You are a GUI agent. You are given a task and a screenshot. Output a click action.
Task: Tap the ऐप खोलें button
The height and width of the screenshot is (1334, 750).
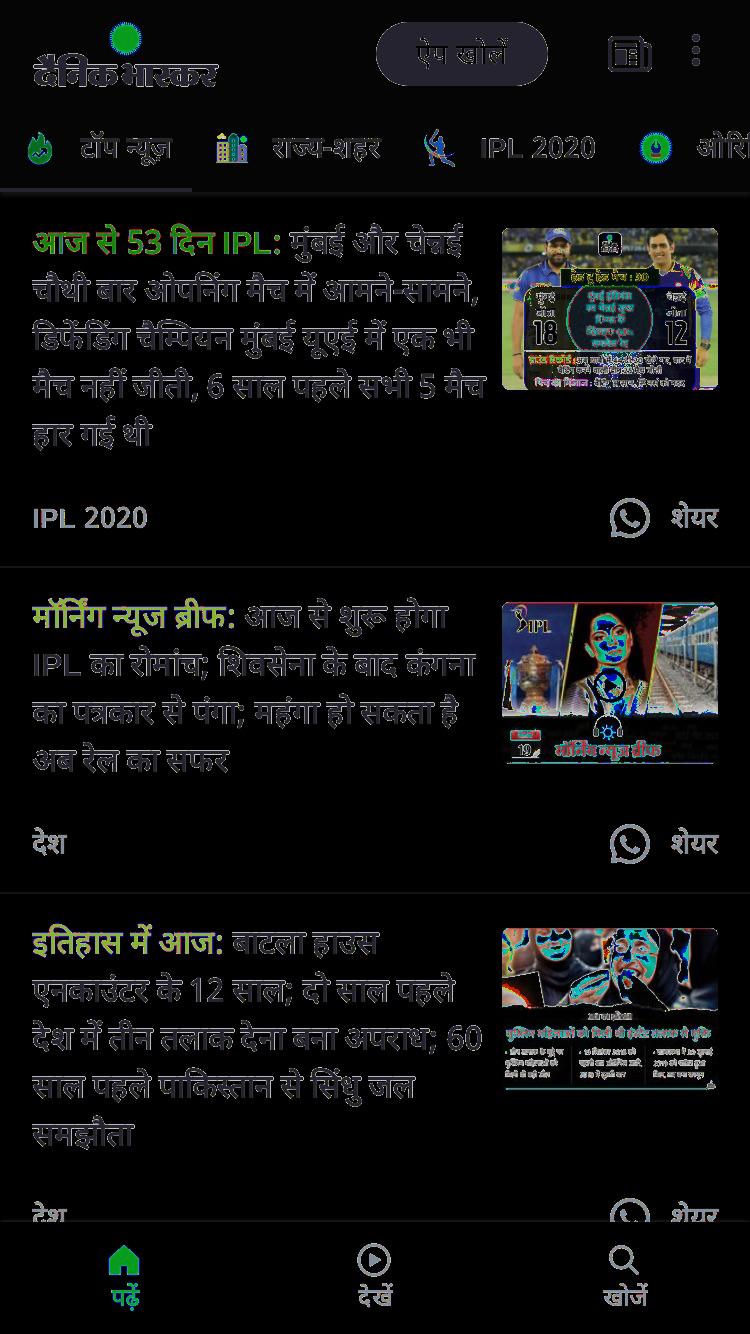click(461, 53)
